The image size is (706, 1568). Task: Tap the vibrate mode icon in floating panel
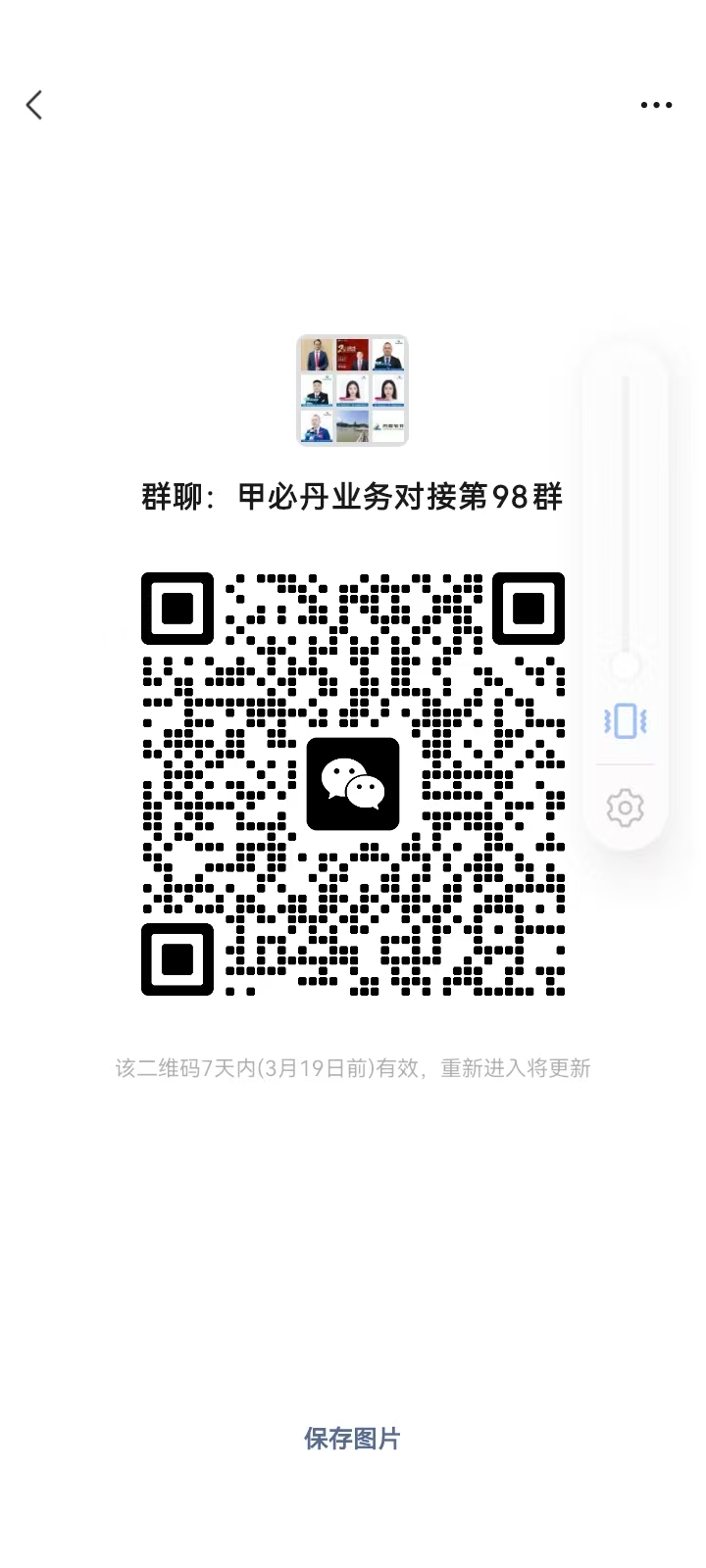pyautogui.click(x=625, y=719)
